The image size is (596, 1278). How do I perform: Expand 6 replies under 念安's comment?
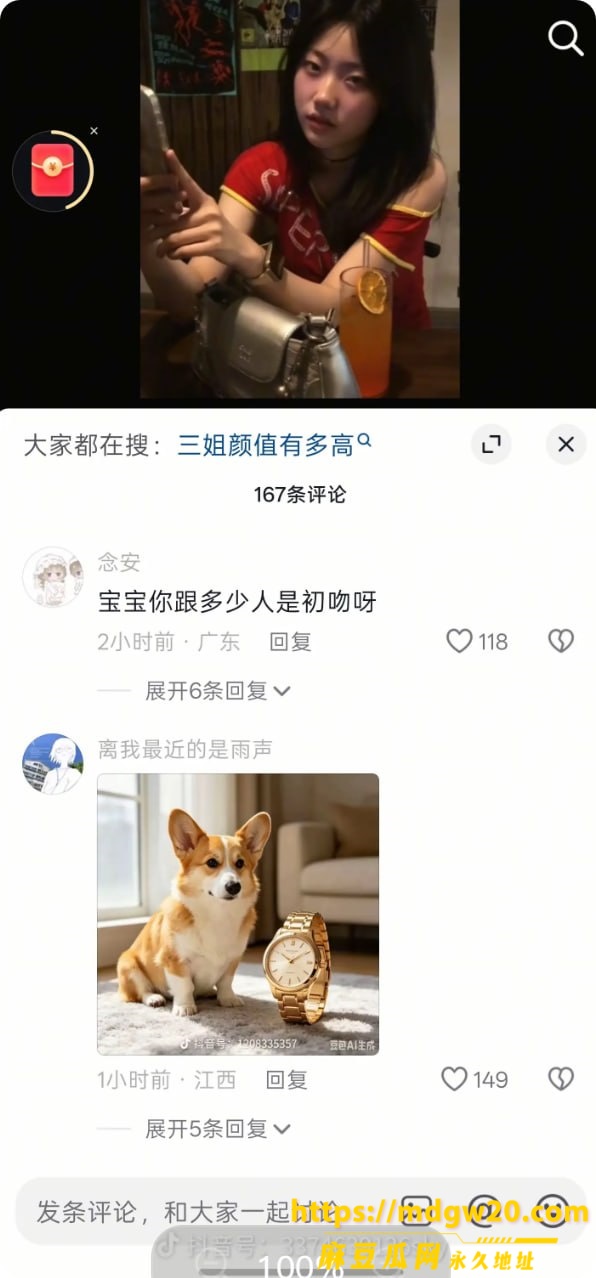tap(217, 690)
